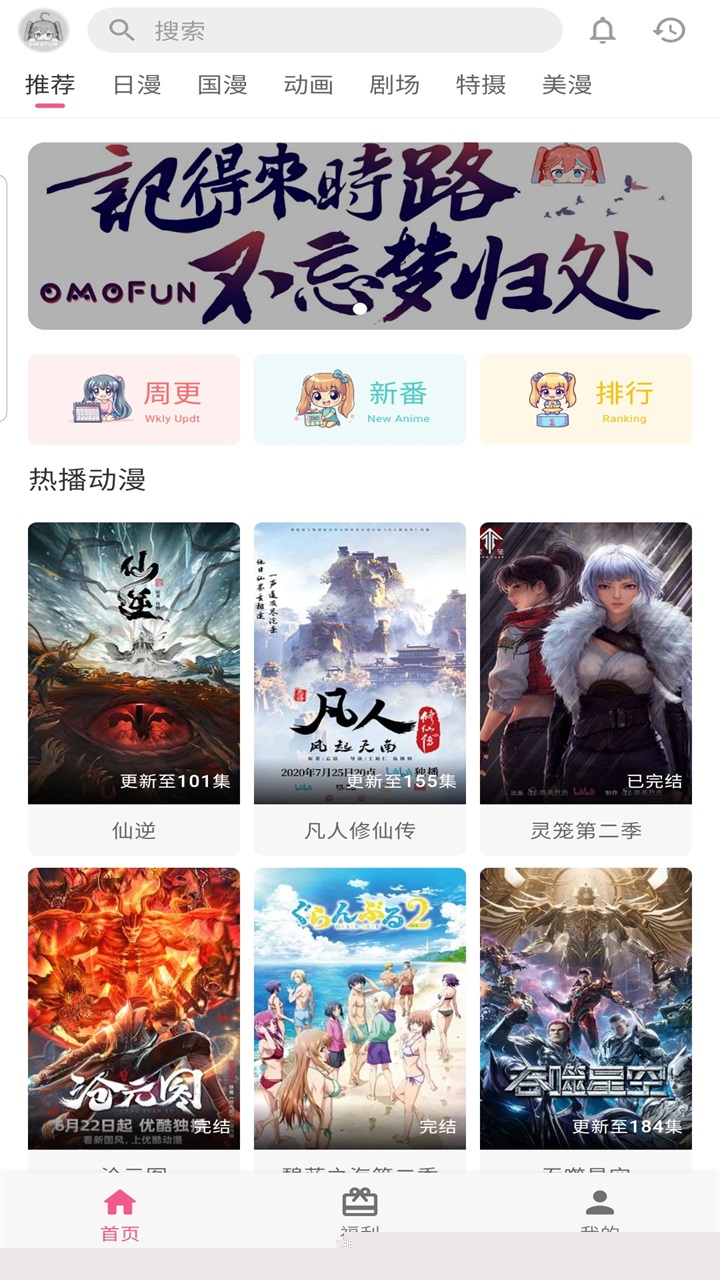Viewport: 720px width, 1280px height.
Task: Open the OMOFUN banner
Action: [x=360, y=236]
